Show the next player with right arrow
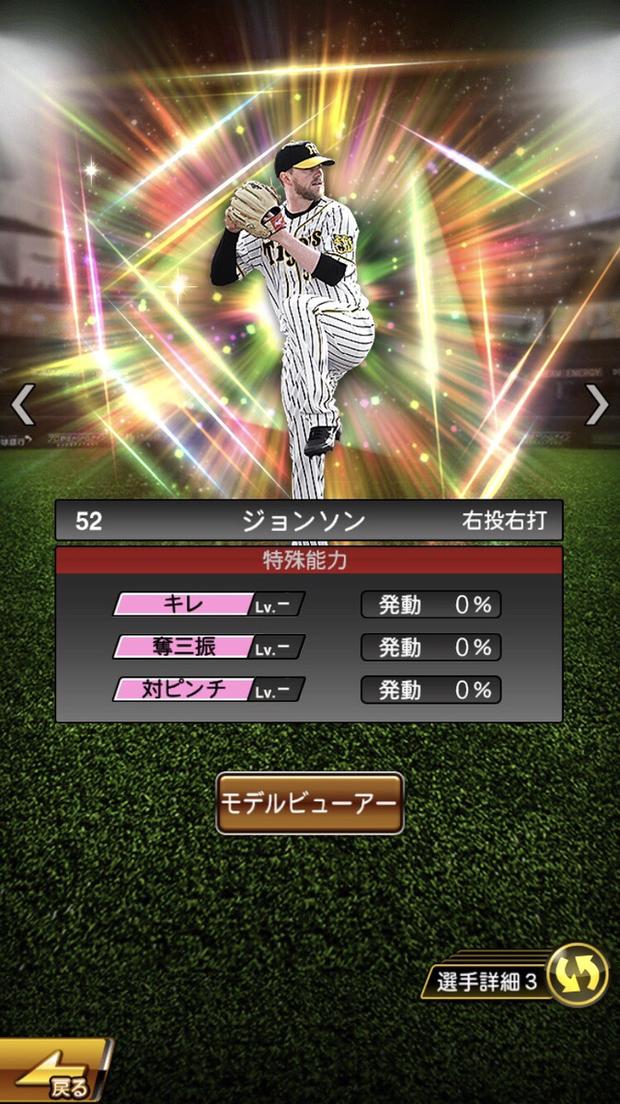Screen dimensions: 620x1104 tap(596, 404)
